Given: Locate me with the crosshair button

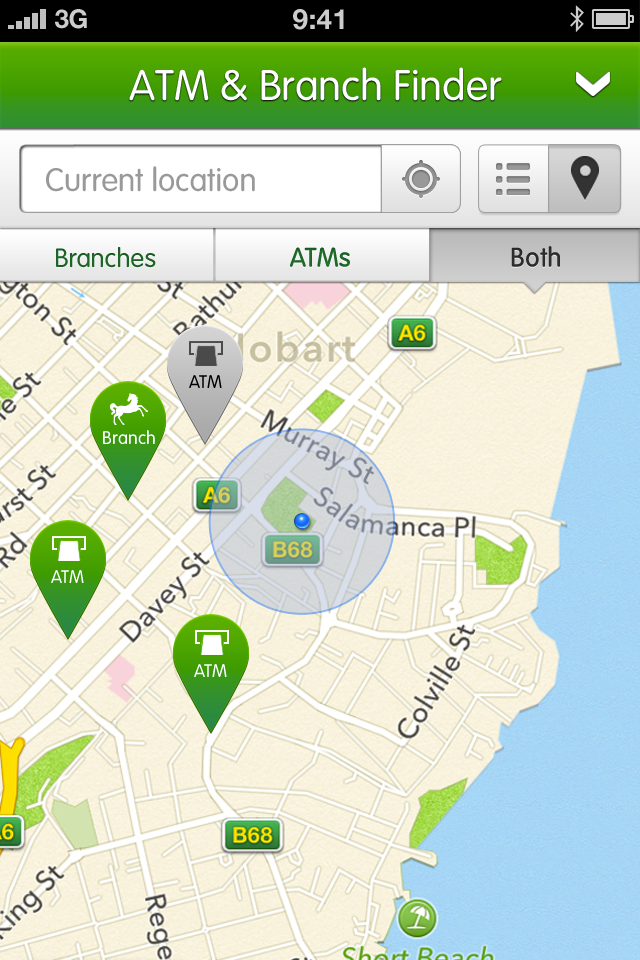Looking at the screenshot, I should click(421, 179).
